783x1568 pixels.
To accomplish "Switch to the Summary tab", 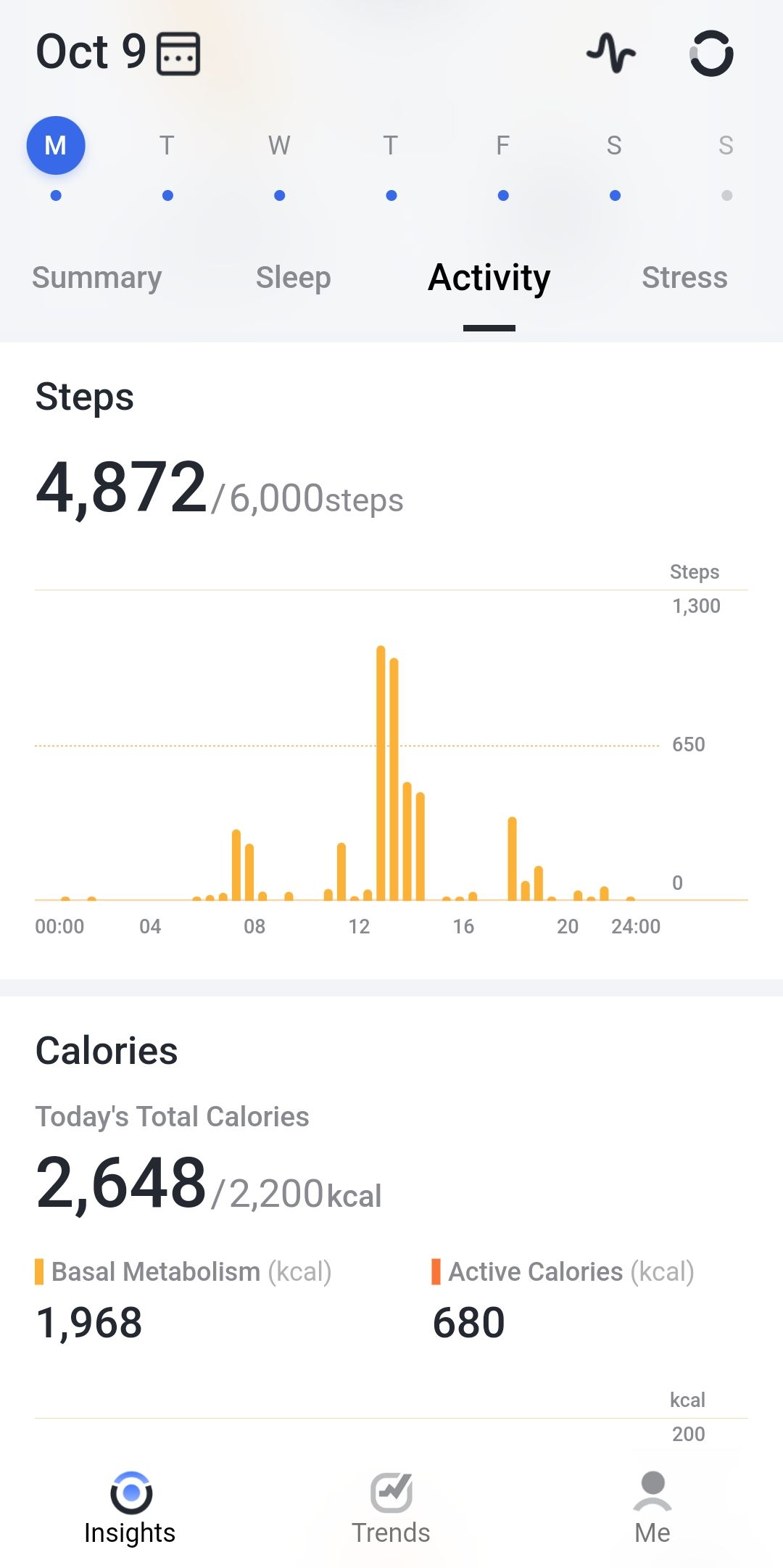I will [97, 278].
